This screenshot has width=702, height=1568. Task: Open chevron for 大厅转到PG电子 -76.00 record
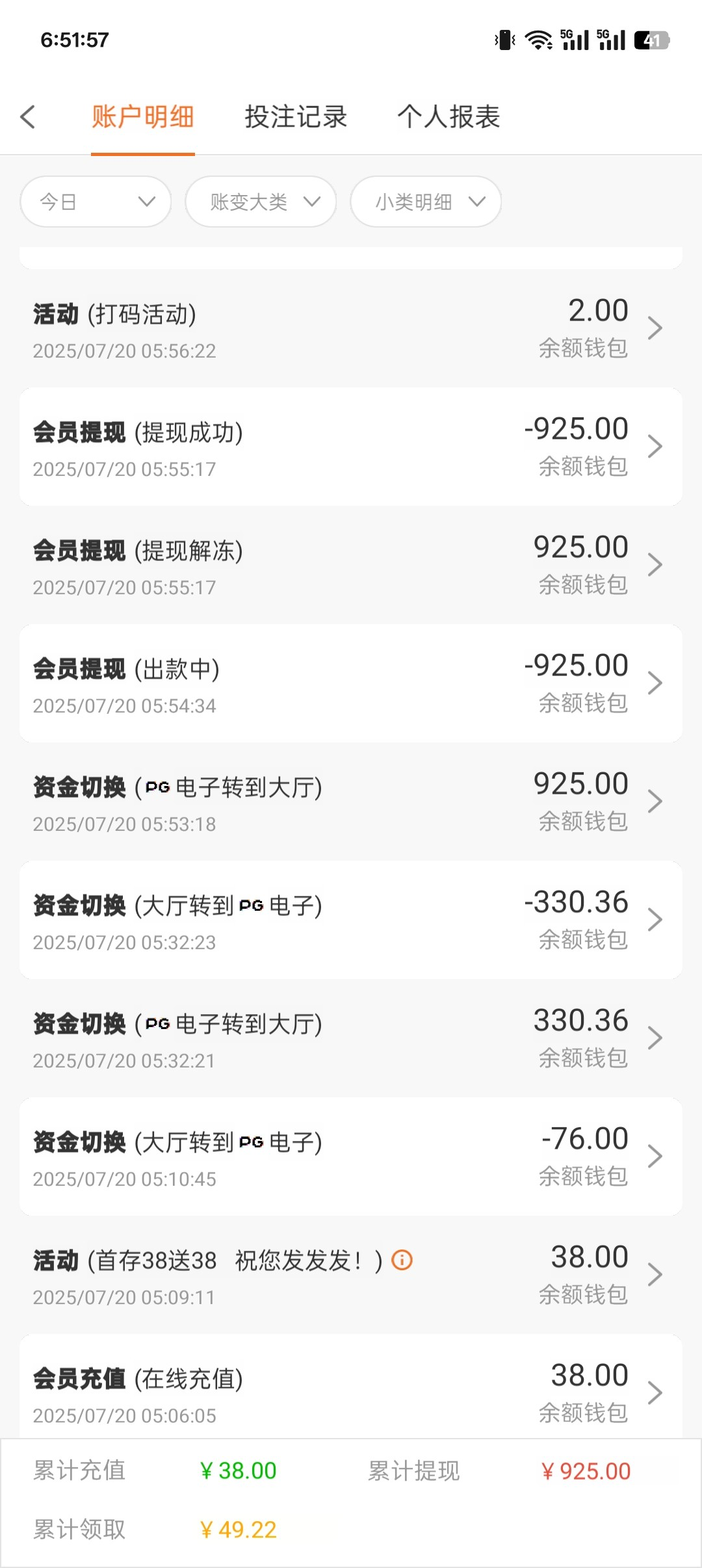pos(656,1156)
